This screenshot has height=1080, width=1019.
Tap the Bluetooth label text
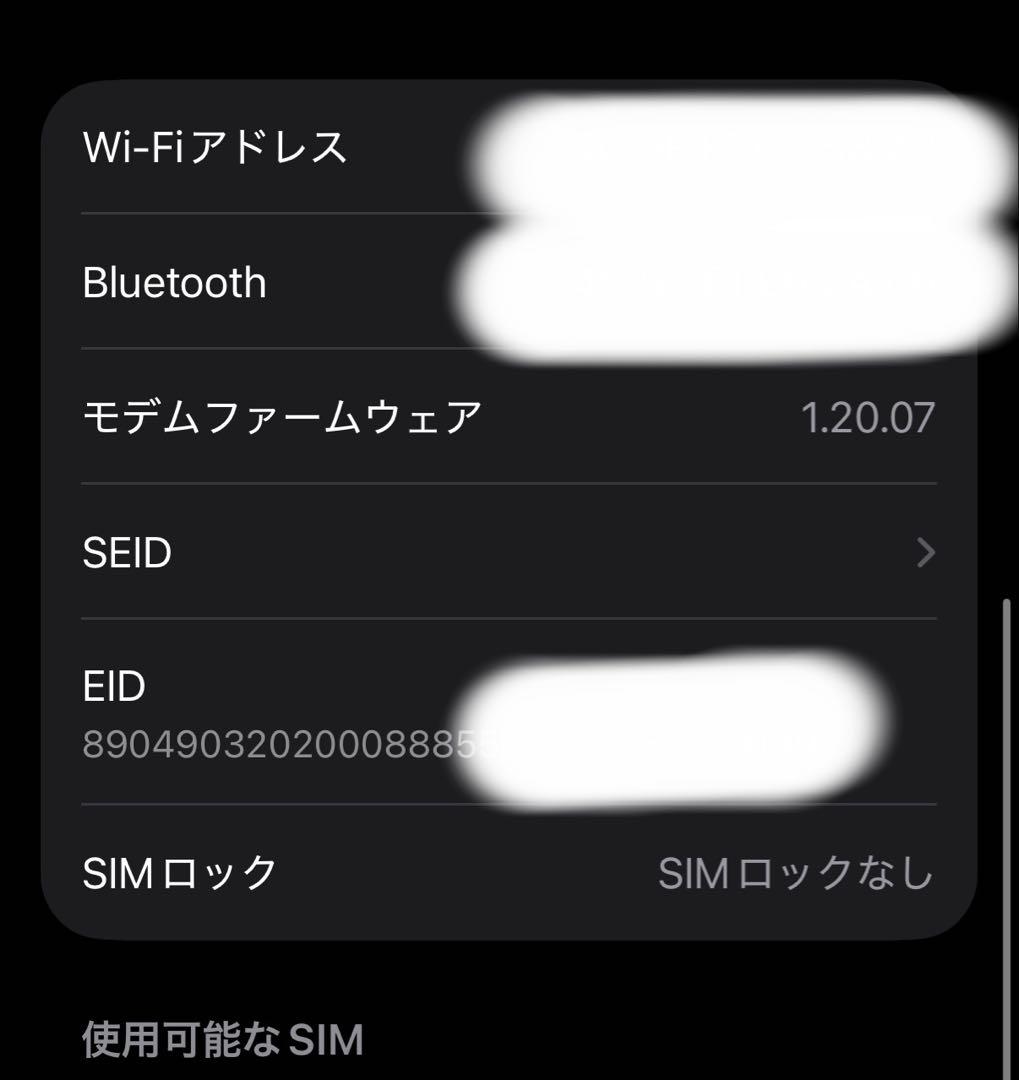(176, 282)
